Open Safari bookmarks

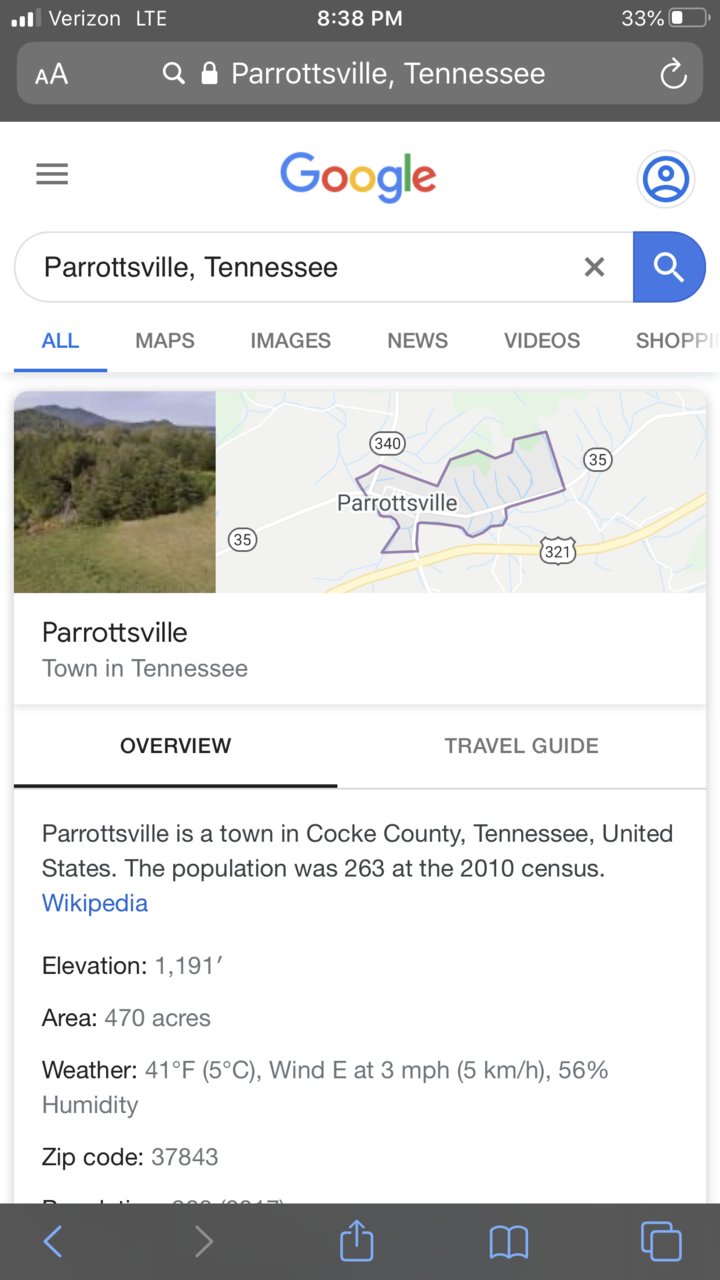(x=508, y=1242)
